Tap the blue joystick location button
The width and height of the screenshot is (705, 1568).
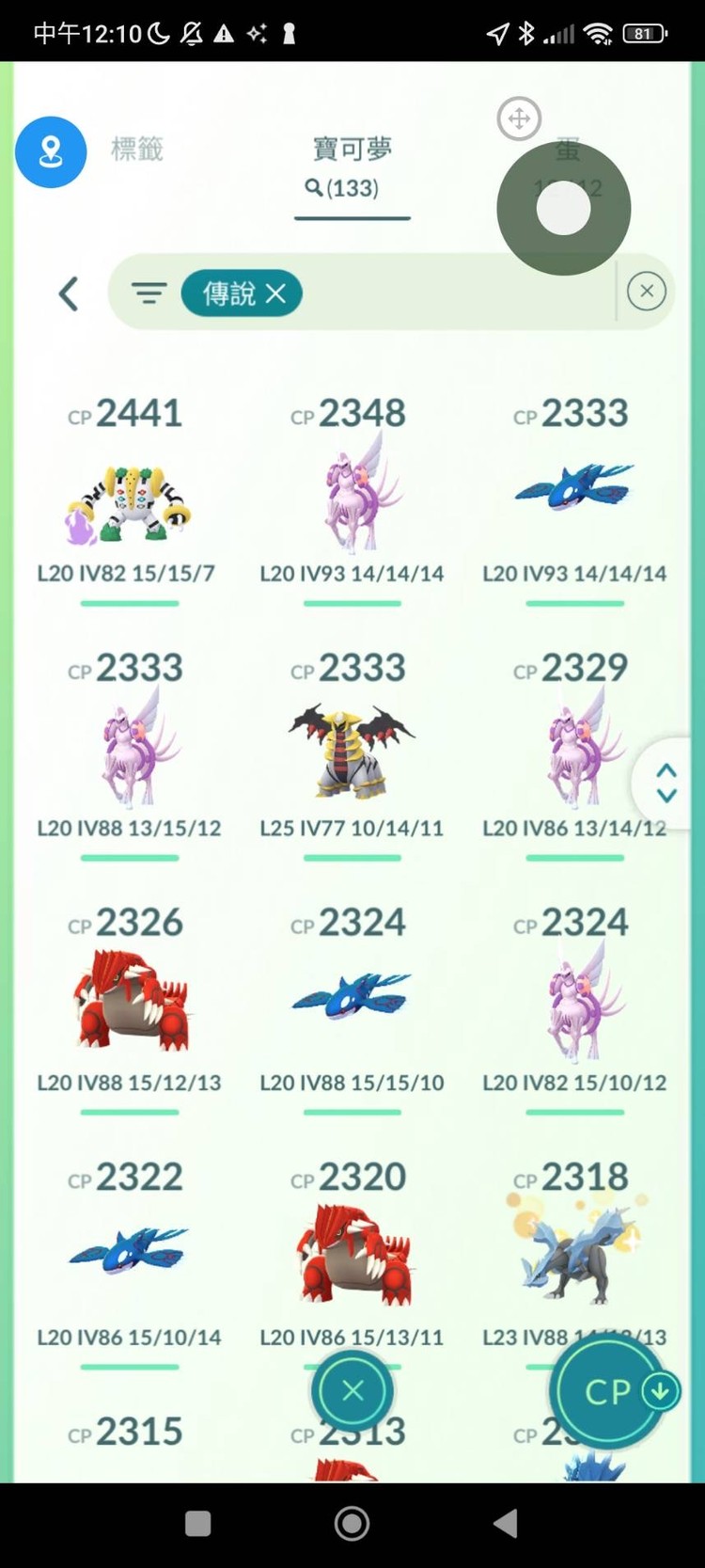point(51,152)
